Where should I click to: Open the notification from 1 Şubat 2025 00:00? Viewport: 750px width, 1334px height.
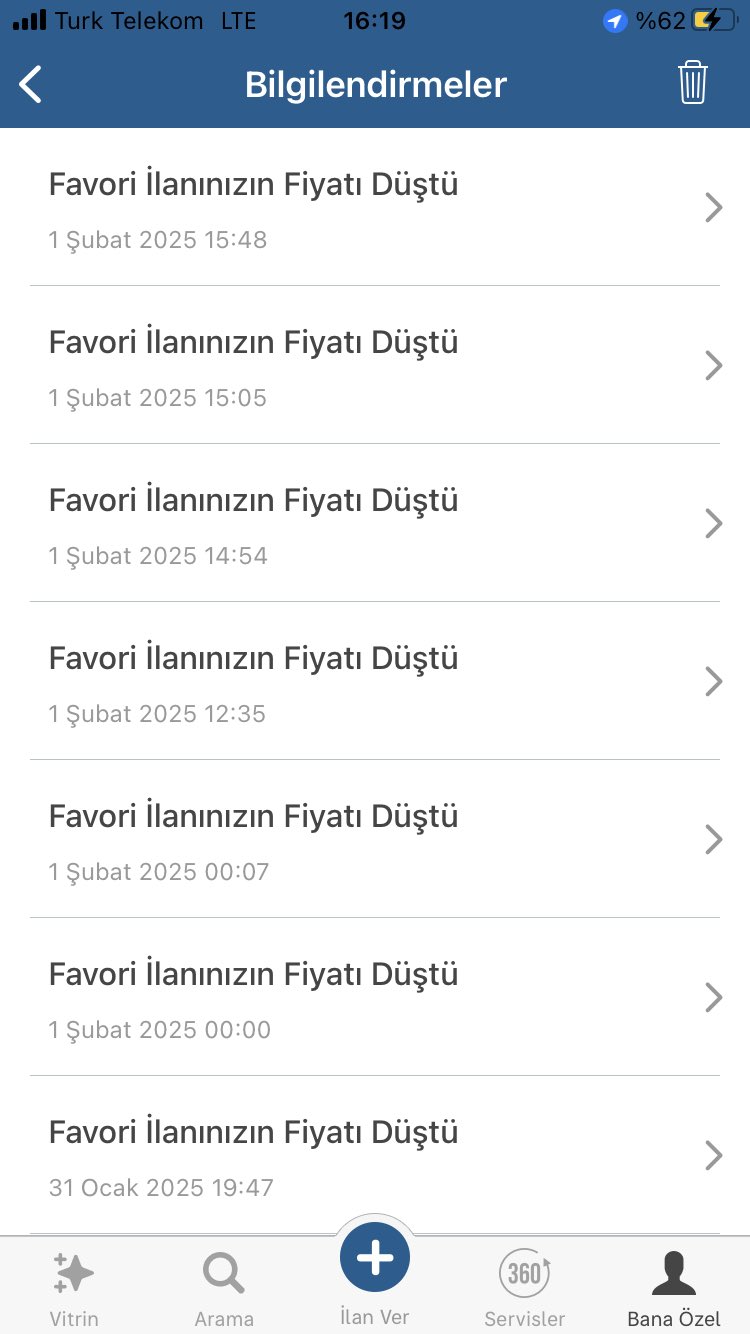coord(375,998)
